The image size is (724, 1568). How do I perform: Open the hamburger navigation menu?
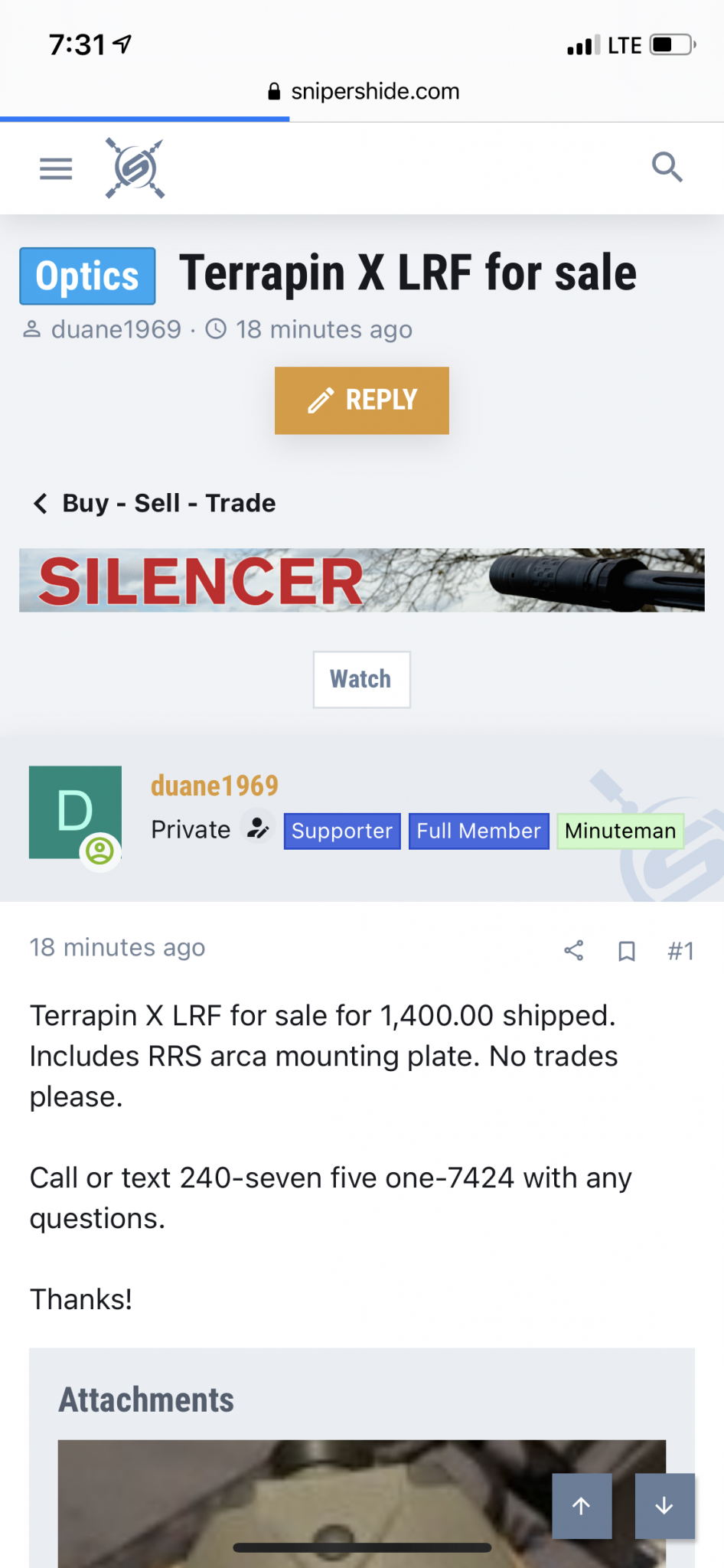[x=56, y=168]
